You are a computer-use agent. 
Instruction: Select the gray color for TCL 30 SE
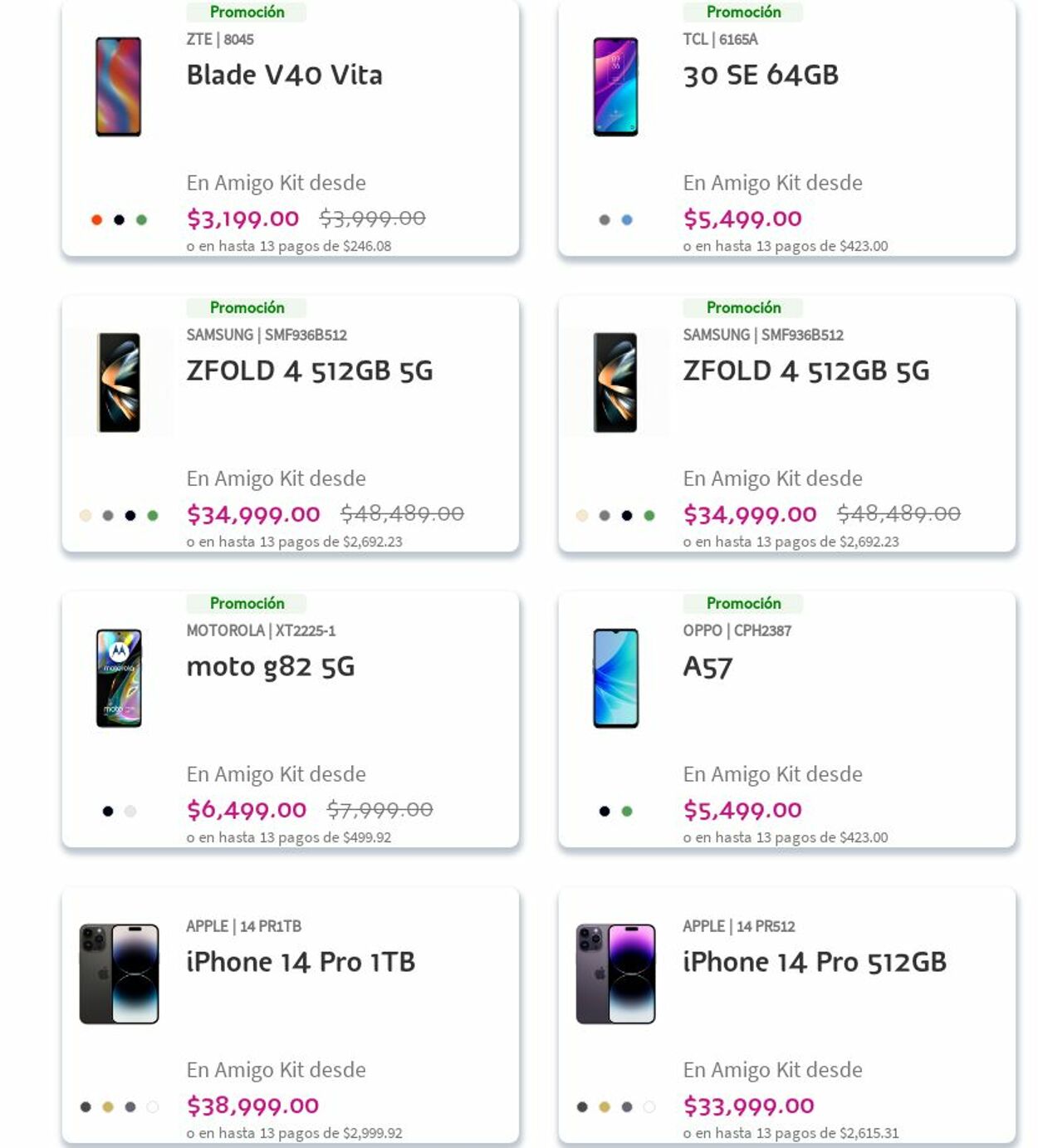tap(605, 220)
